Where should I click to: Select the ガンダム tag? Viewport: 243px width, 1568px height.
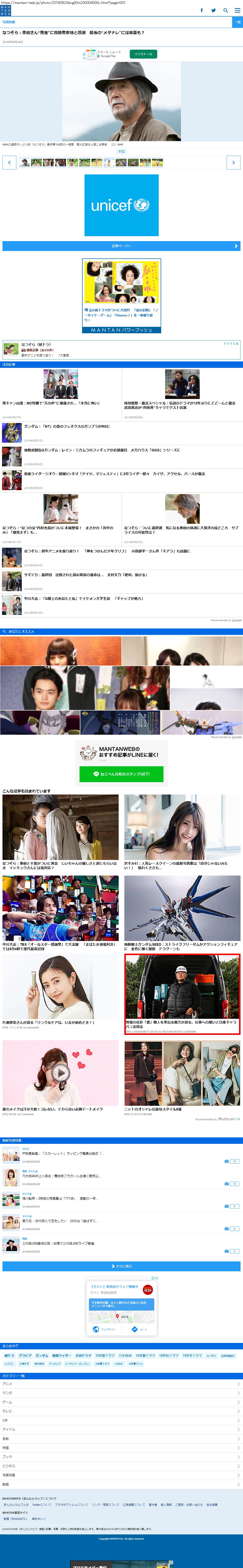(x=42, y=1356)
